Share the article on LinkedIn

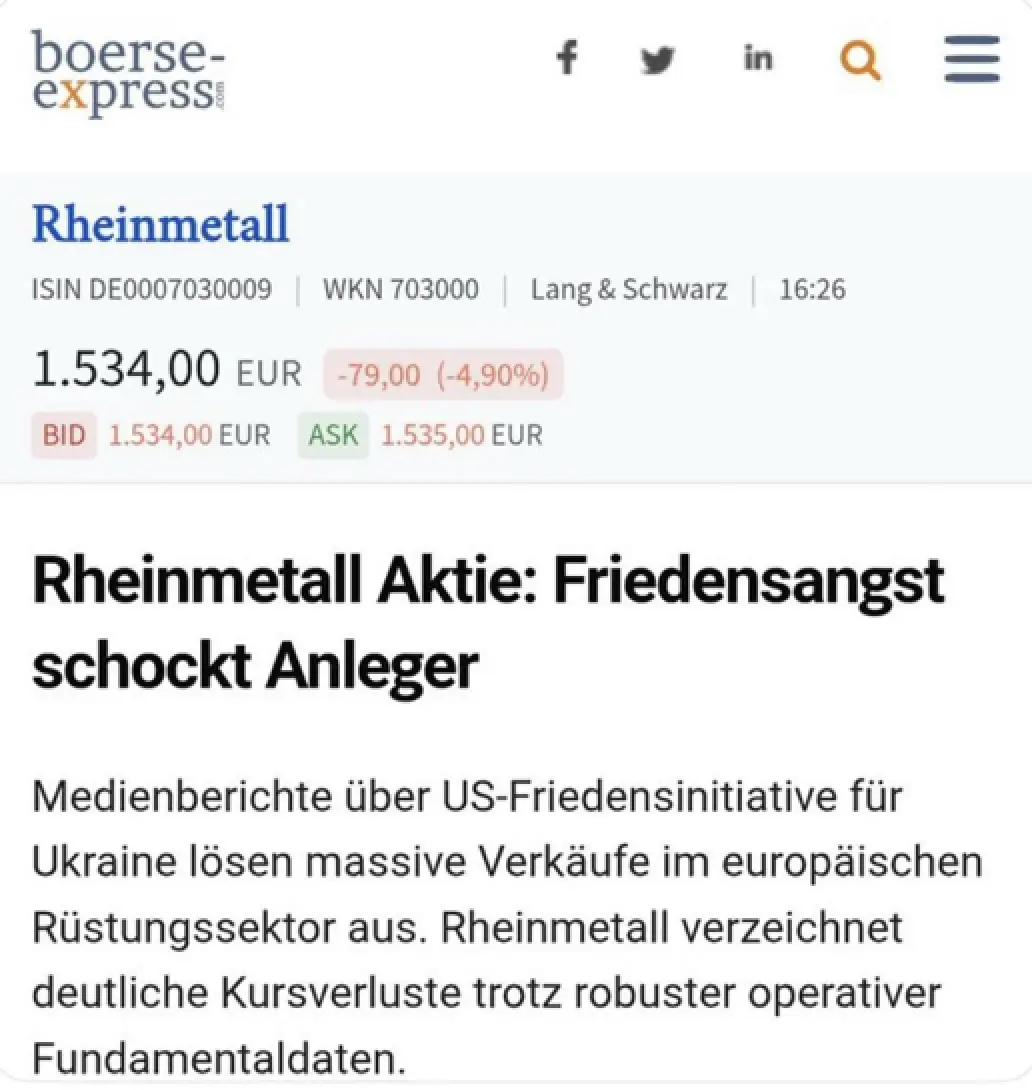757,58
